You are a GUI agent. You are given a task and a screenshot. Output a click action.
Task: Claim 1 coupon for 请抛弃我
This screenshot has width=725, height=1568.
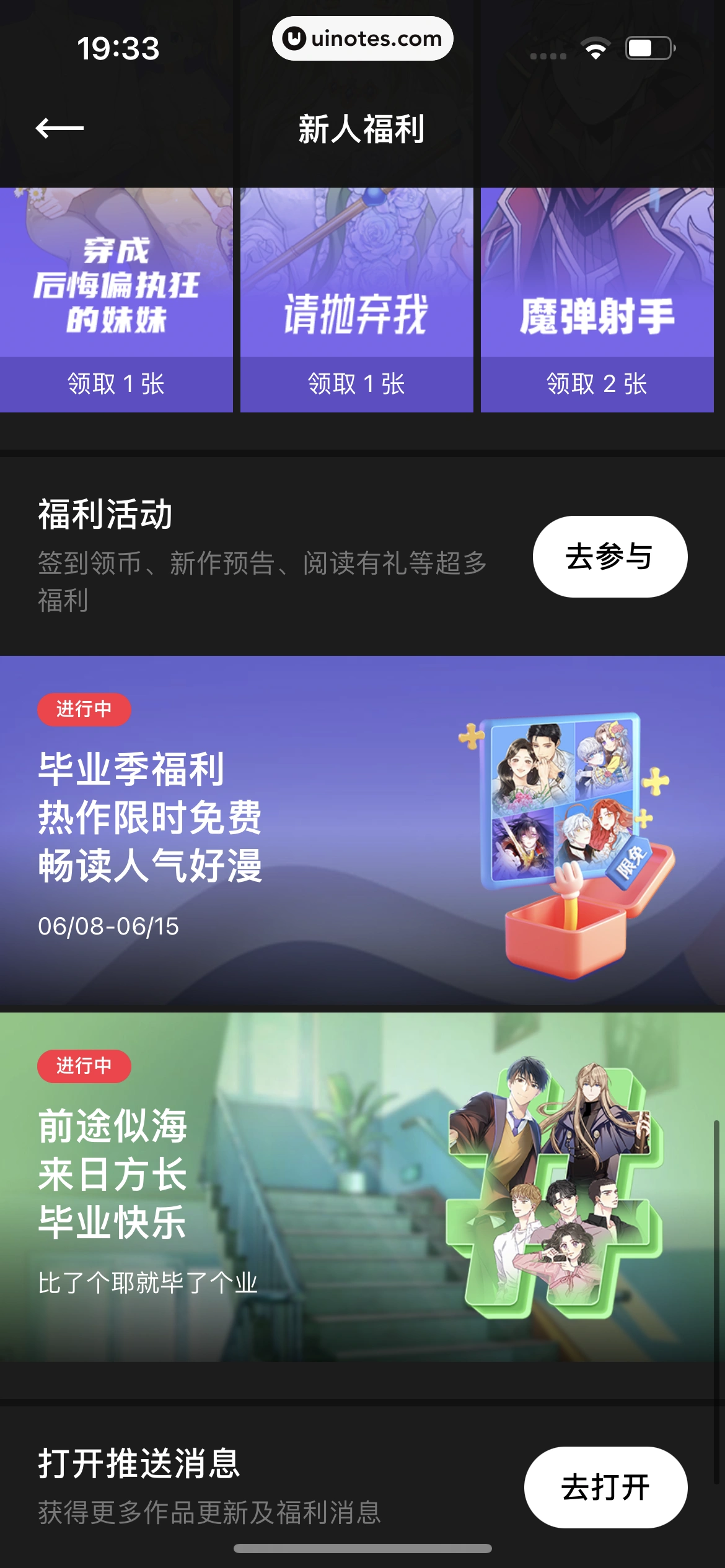click(x=356, y=384)
